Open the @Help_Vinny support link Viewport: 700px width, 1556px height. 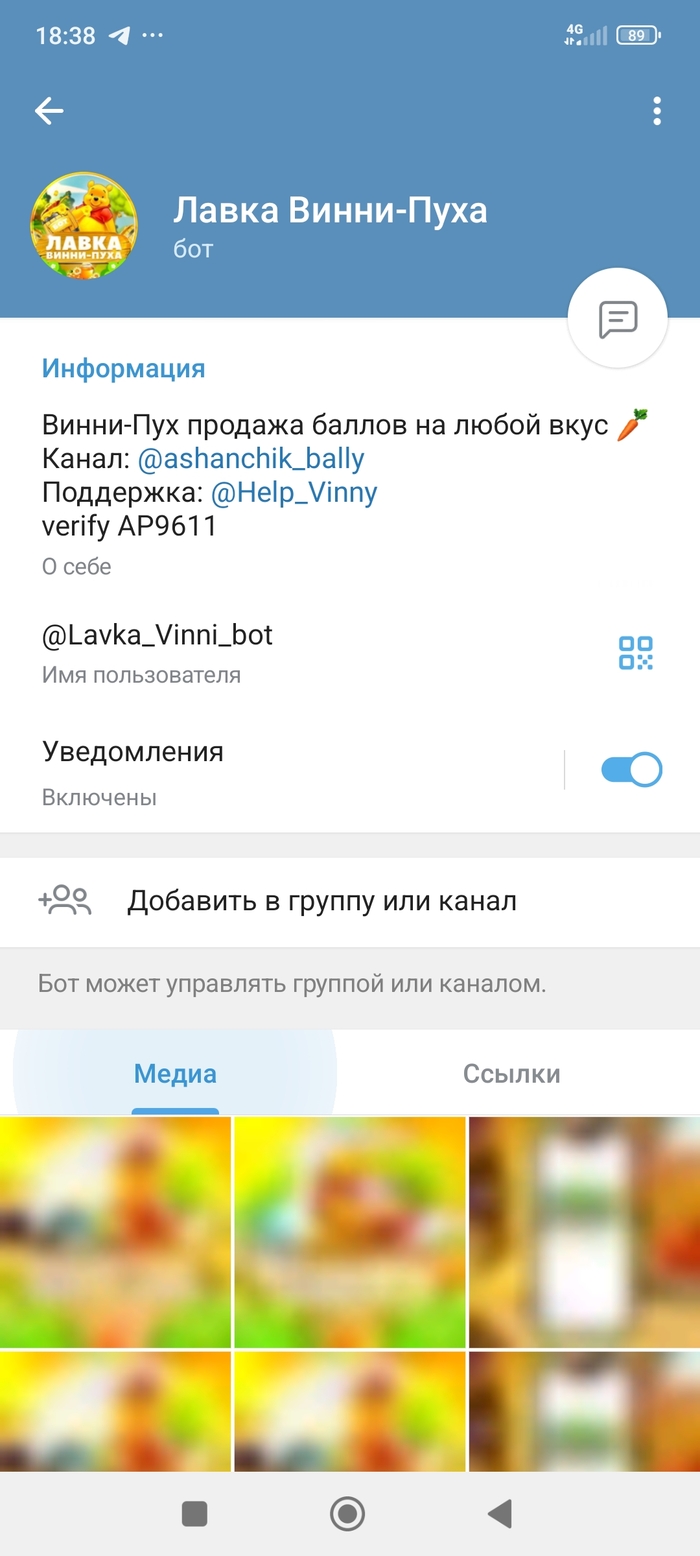[x=294, y=492]
